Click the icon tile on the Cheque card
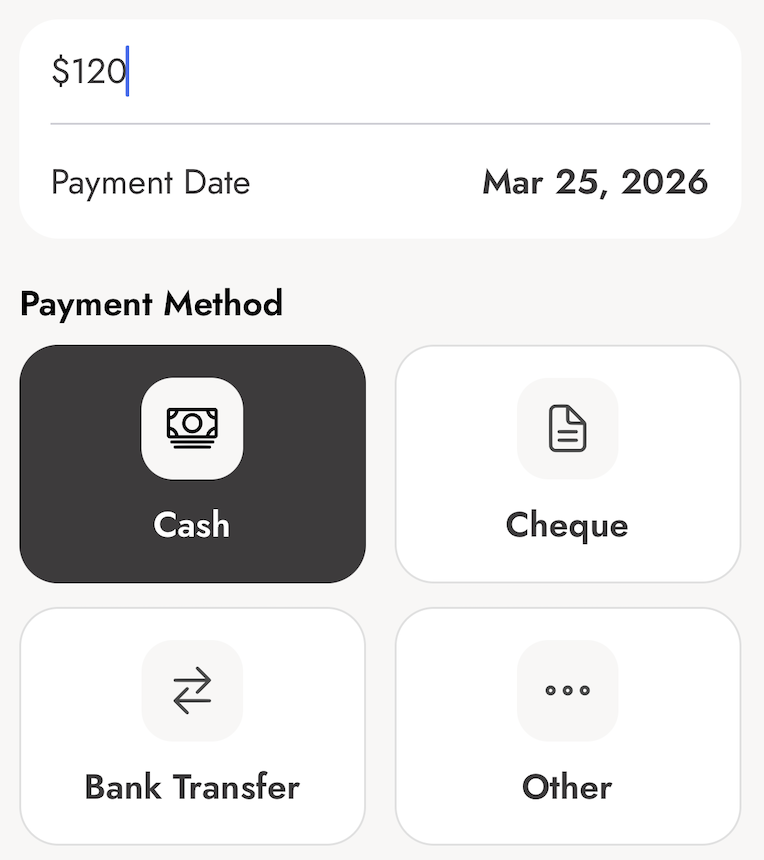Screen dimensions: 764x860 pos(567,428)
